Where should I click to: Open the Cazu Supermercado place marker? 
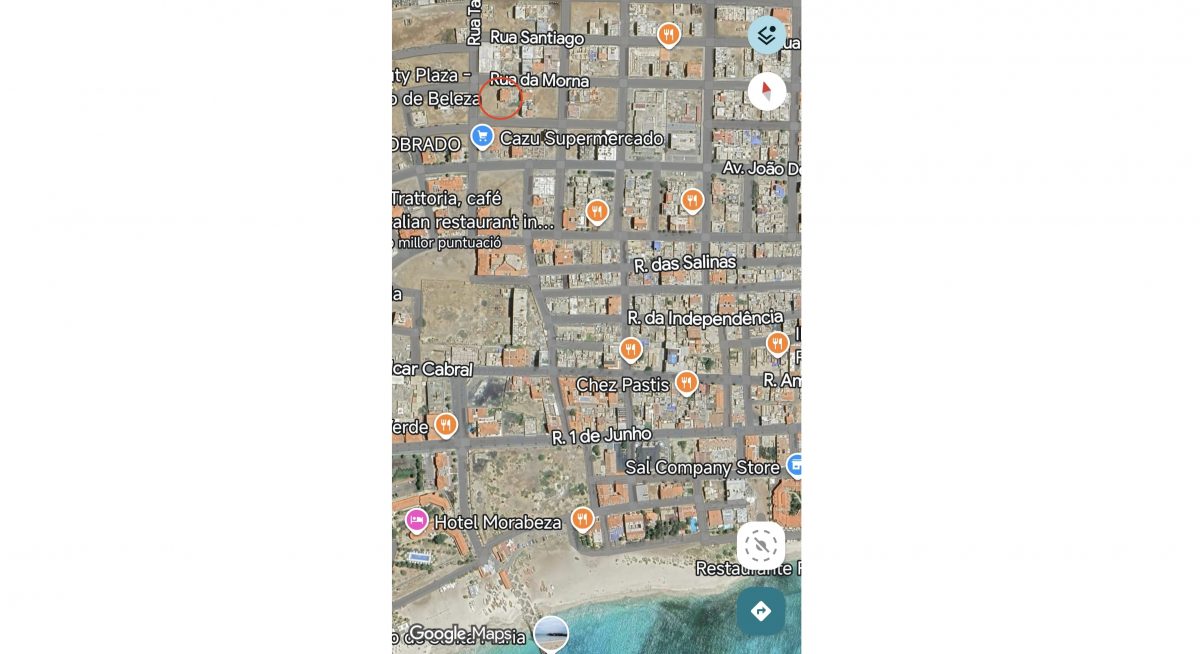[483, 136]
